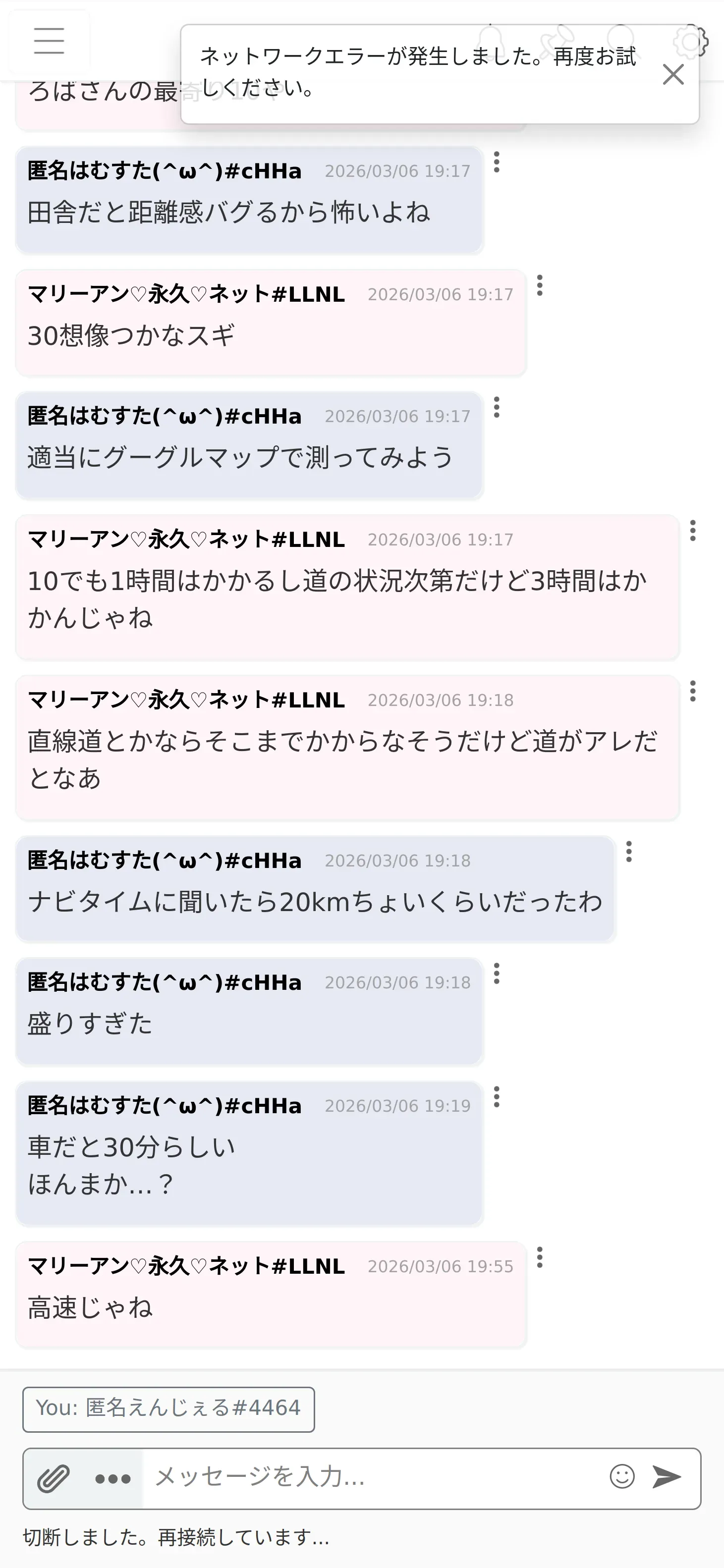Open options for message 田舎だと距離感バグるから怖いよね
Screen dimensions: 724x1568
pyautogui.click(x=497, y=162)
